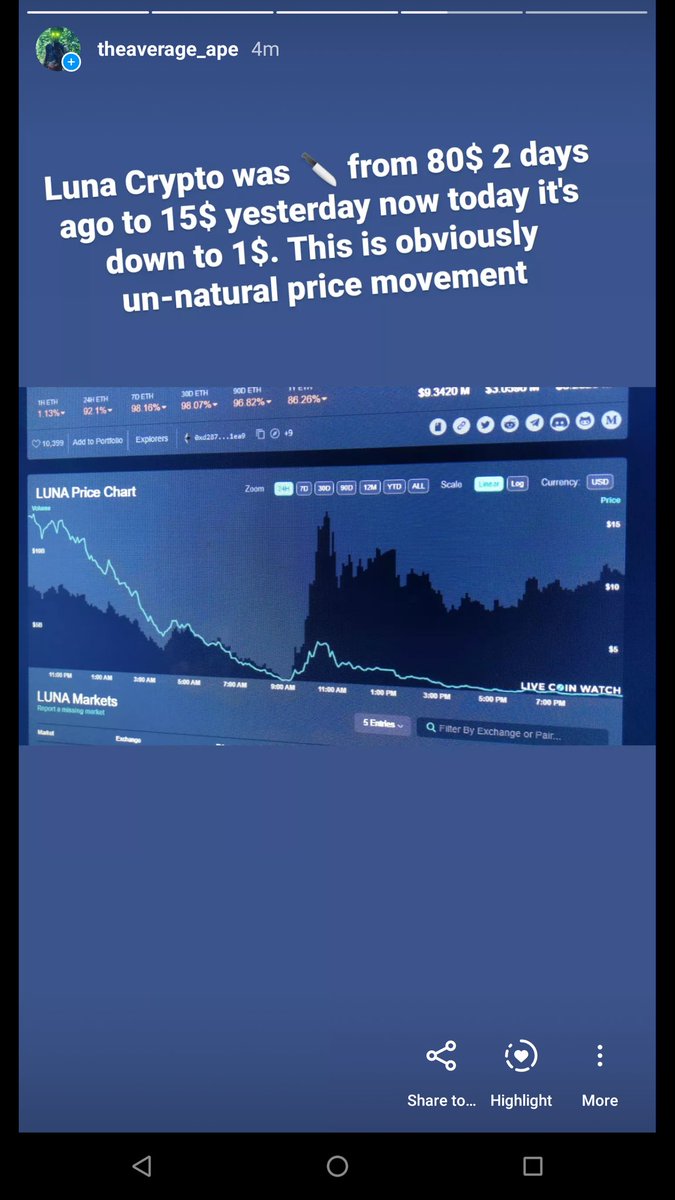This screenshot has width=675, height=1200.
Task: Go back with system back button
Action: tap(142, 1166)
